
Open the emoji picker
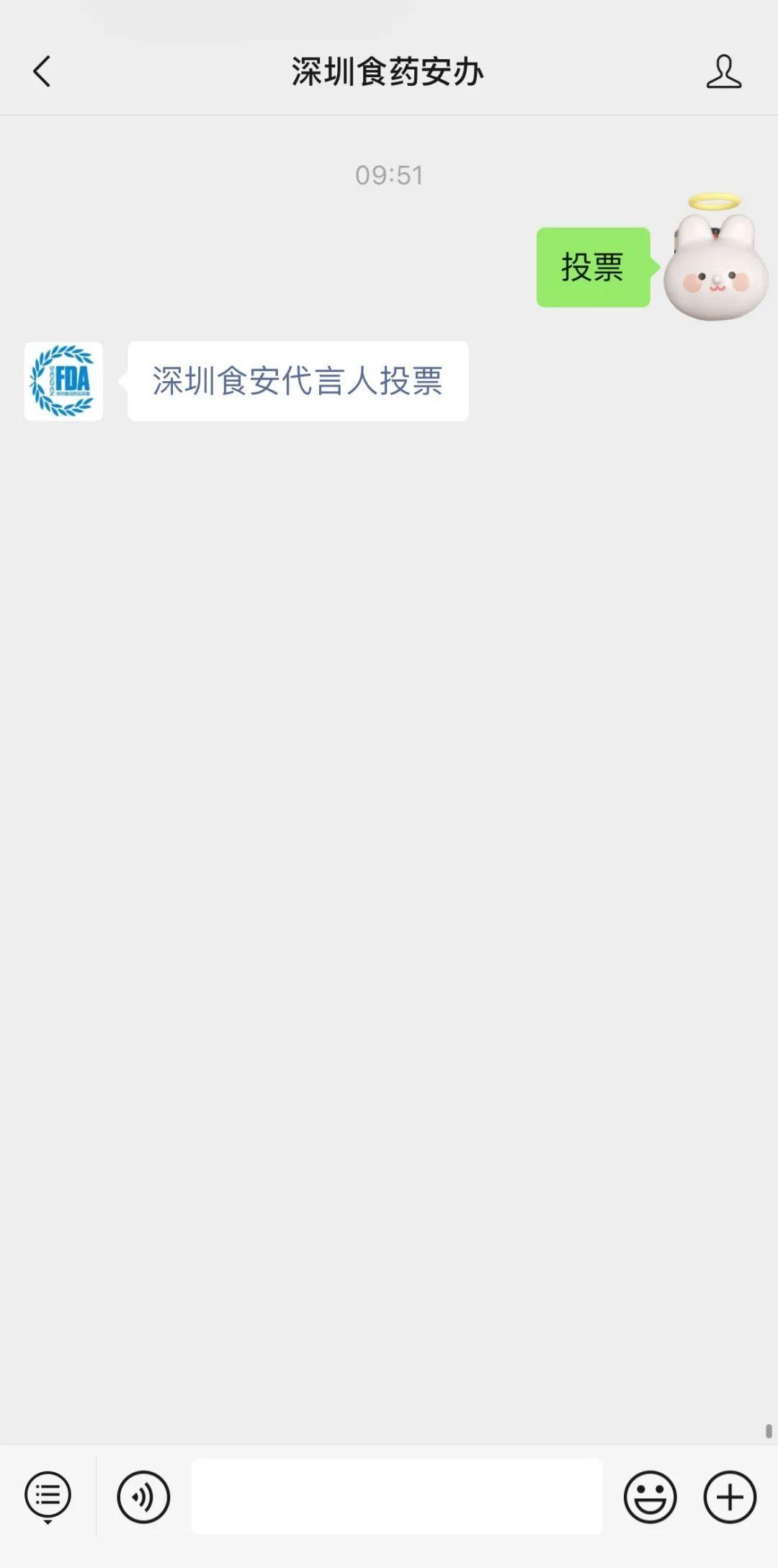pyautogui.click(x=650, y=1497)
